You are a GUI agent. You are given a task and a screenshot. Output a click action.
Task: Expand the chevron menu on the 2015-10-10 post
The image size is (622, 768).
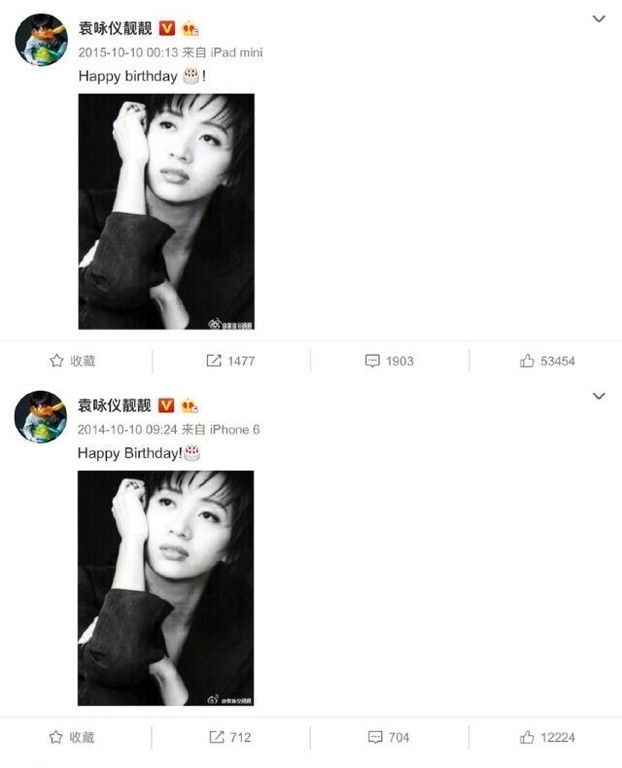point(599,19)
